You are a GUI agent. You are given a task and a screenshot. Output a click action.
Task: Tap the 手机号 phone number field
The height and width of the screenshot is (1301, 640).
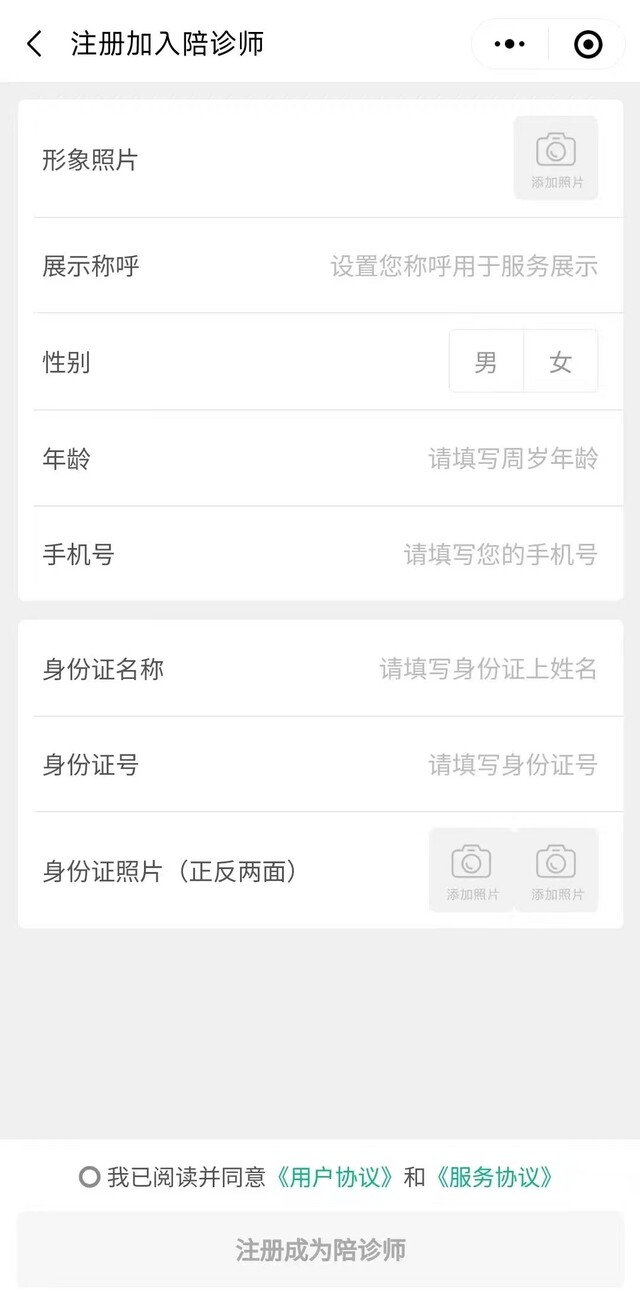pyautogui.click(x=500, y=554)
